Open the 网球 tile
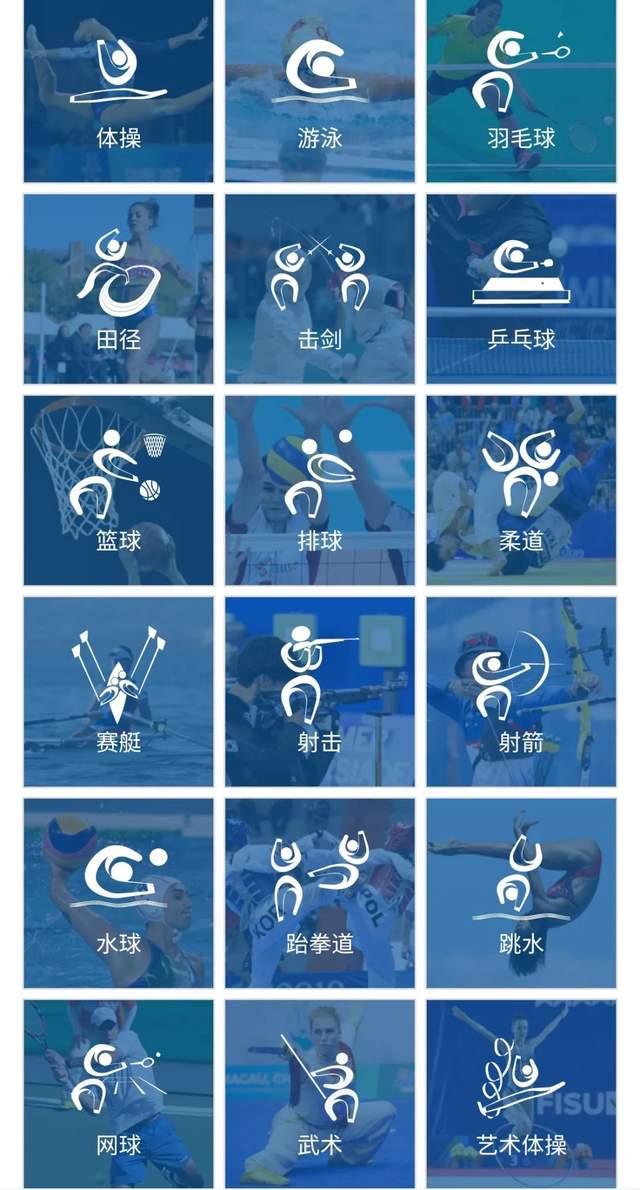The image size is (640, 1190). [x=118, y=1093]
